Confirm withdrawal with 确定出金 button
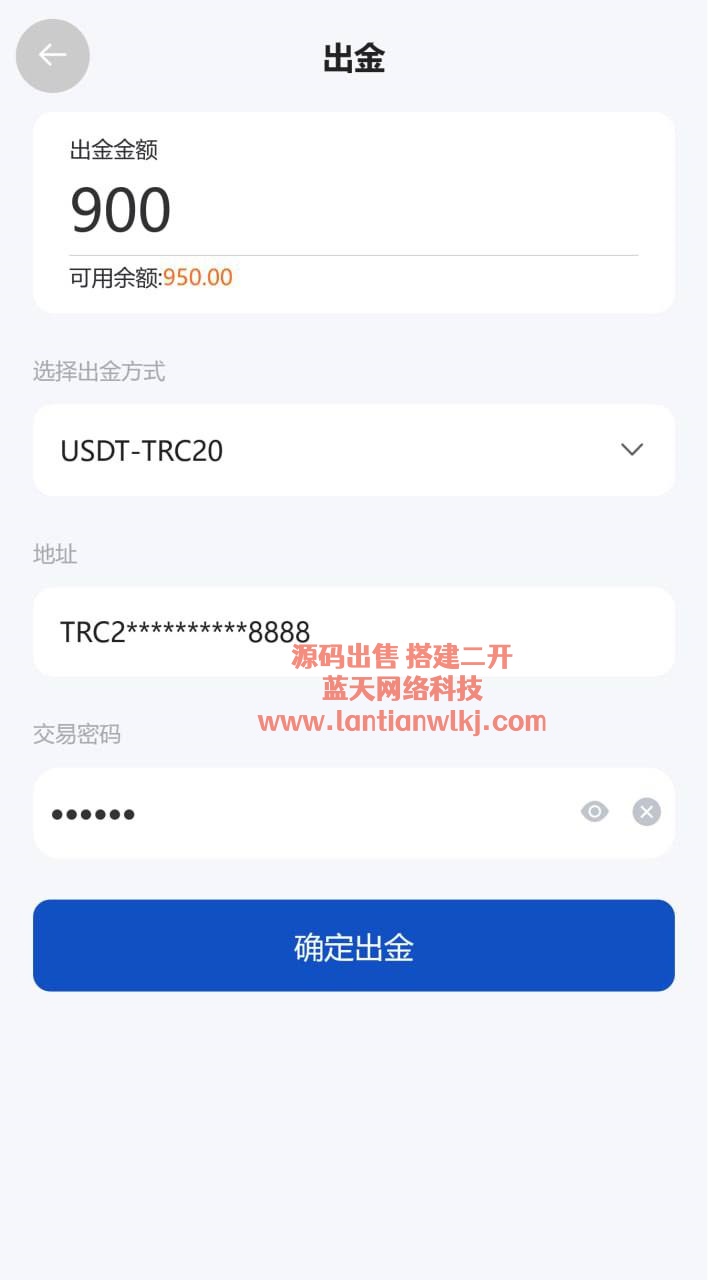Image resolution: width=709 pixels, height=1280 pixels. click(353, 946)
